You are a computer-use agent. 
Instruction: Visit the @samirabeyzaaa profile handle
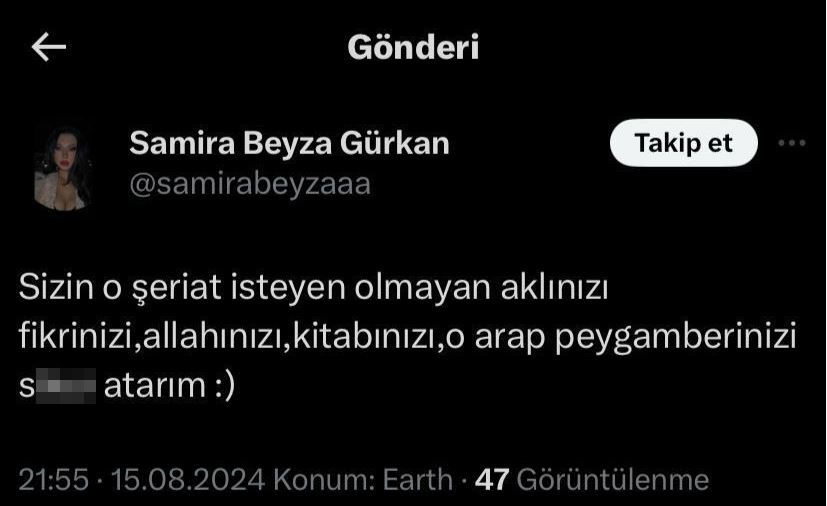pyautogui.click(x=250, y=184)
